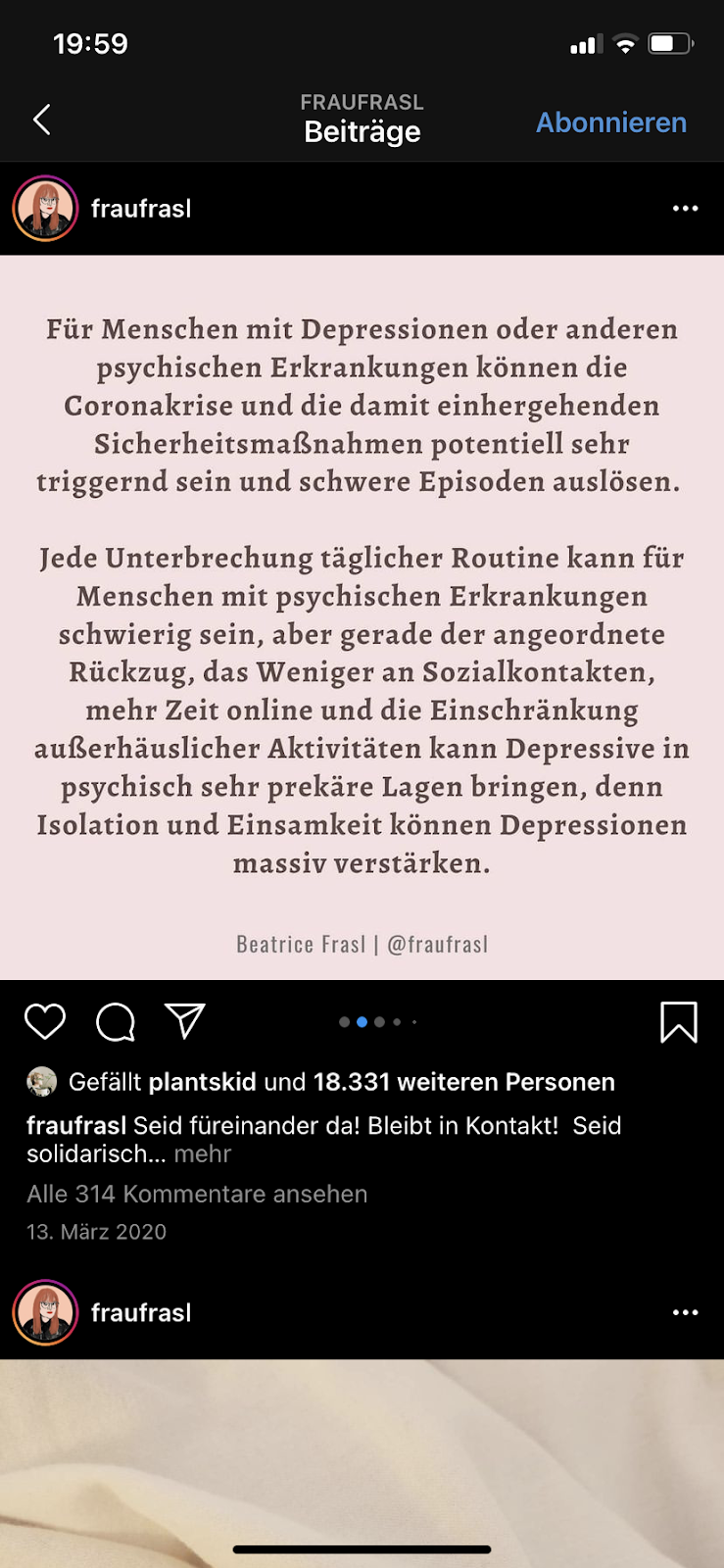724x1568 pixels.
Task: Open fraufrasl profile from the caption username
Action: 76,1126
